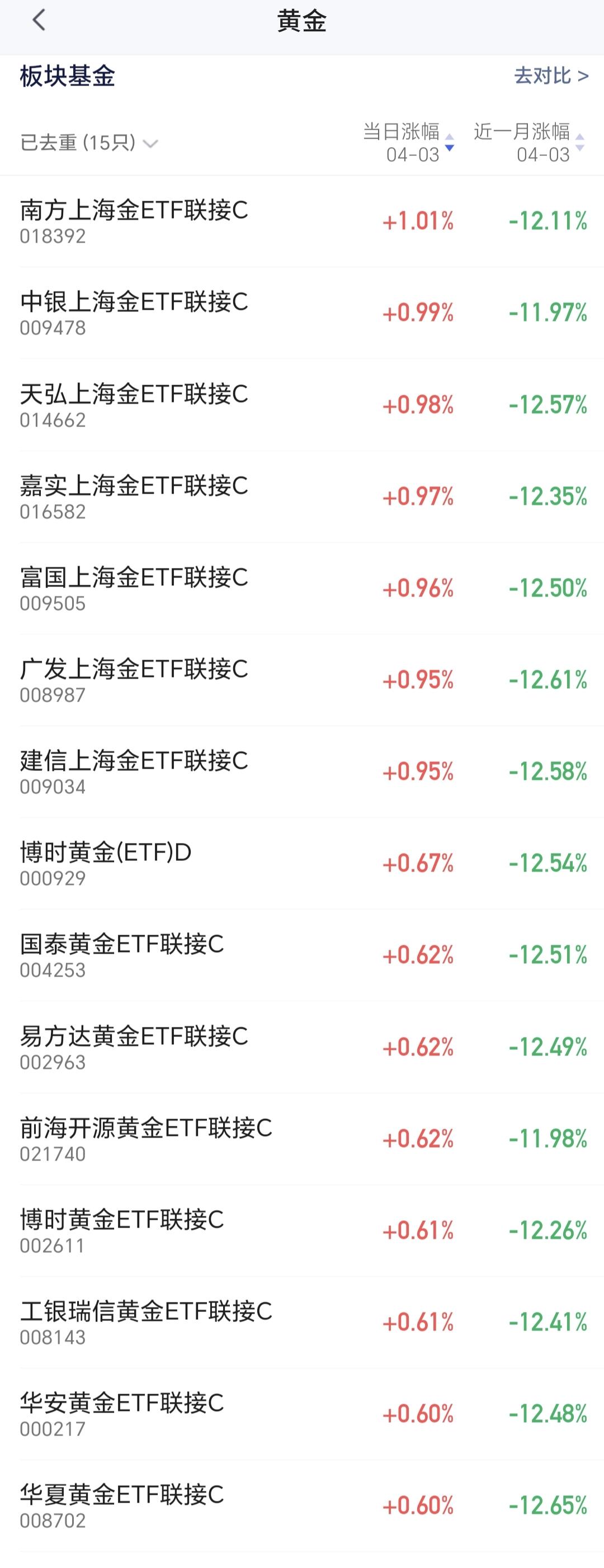Go back from the 黄金 page

tap(39, 21)
